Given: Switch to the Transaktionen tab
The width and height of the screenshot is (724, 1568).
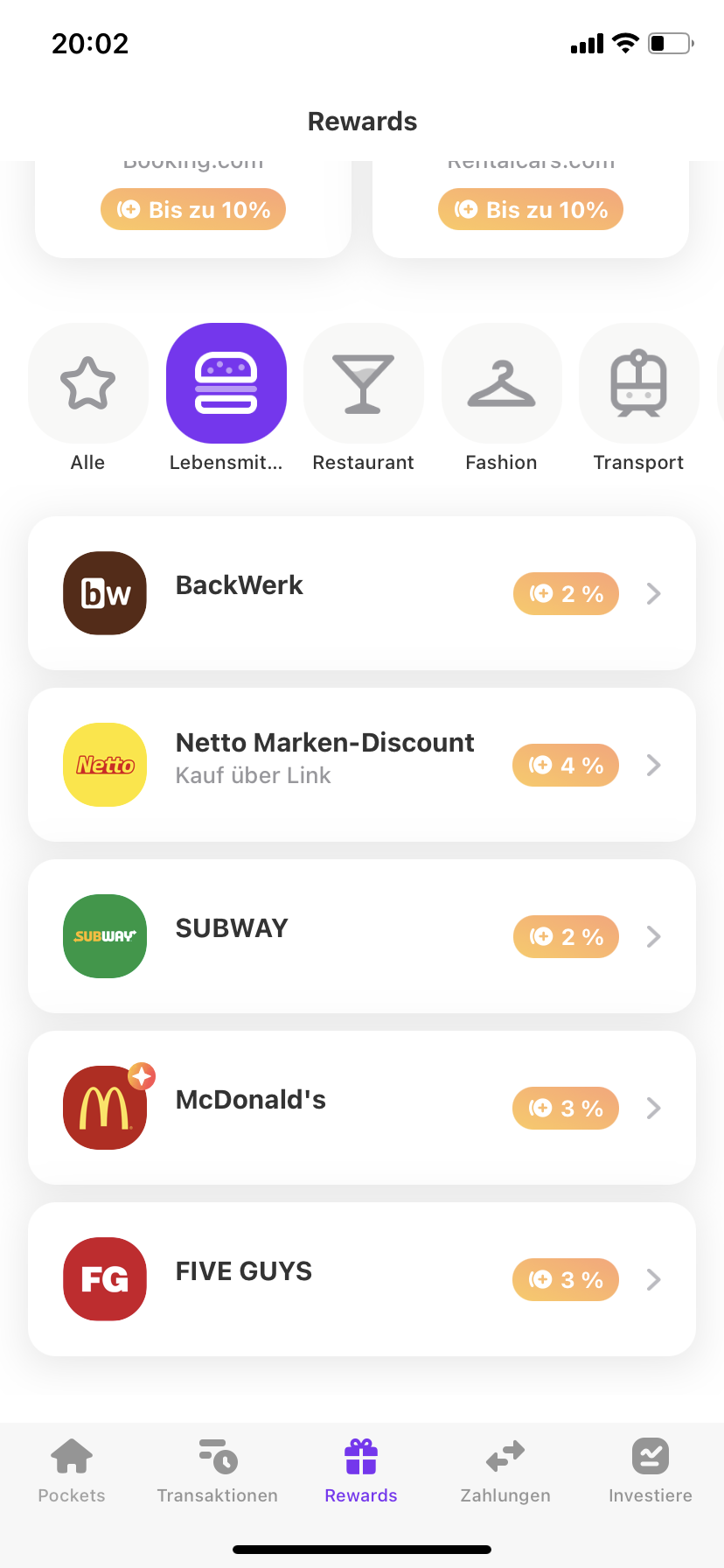Looking at the screenshot, I should coord(218,1472).
